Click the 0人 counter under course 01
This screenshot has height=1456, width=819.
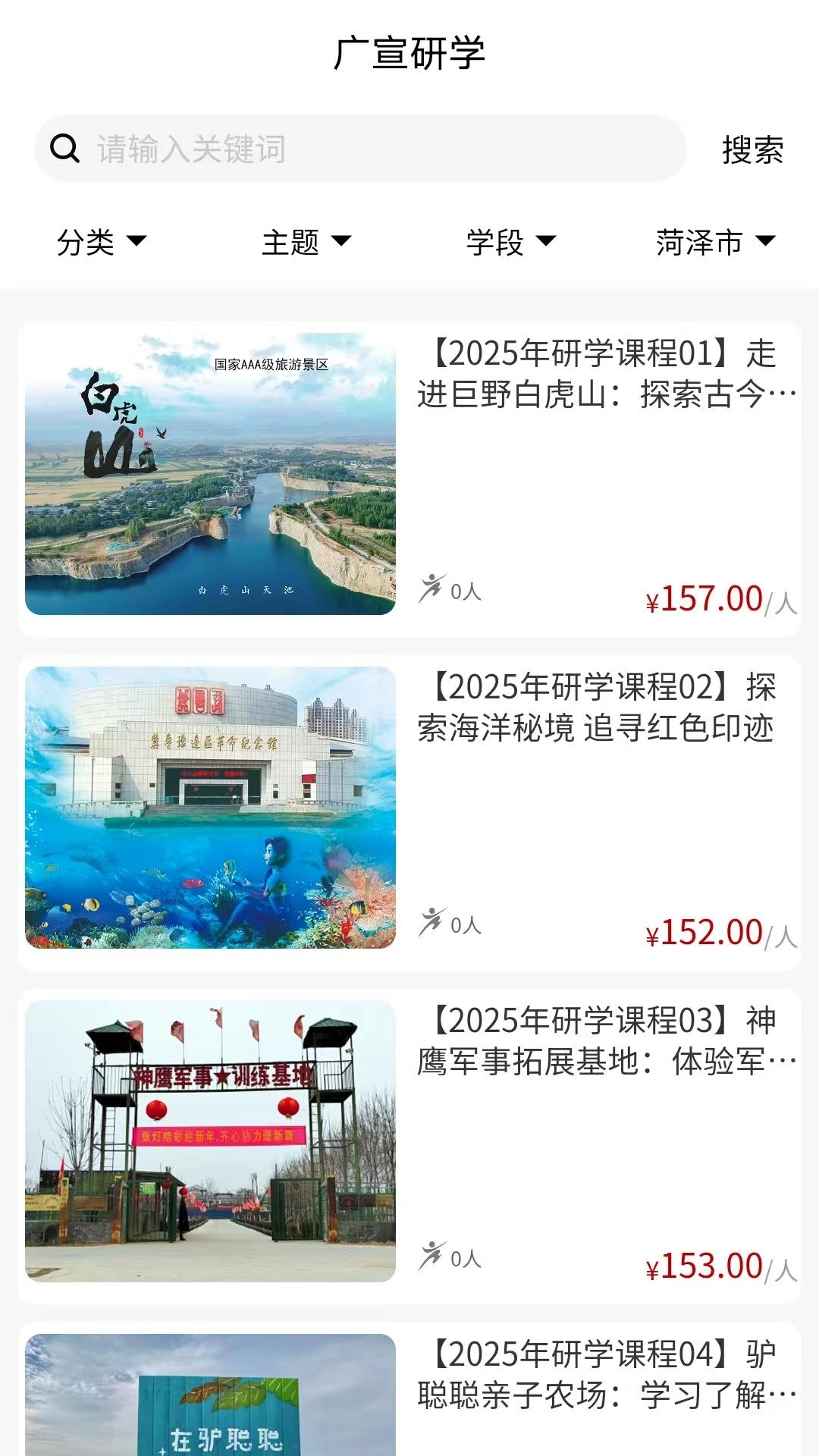point(465,591)
